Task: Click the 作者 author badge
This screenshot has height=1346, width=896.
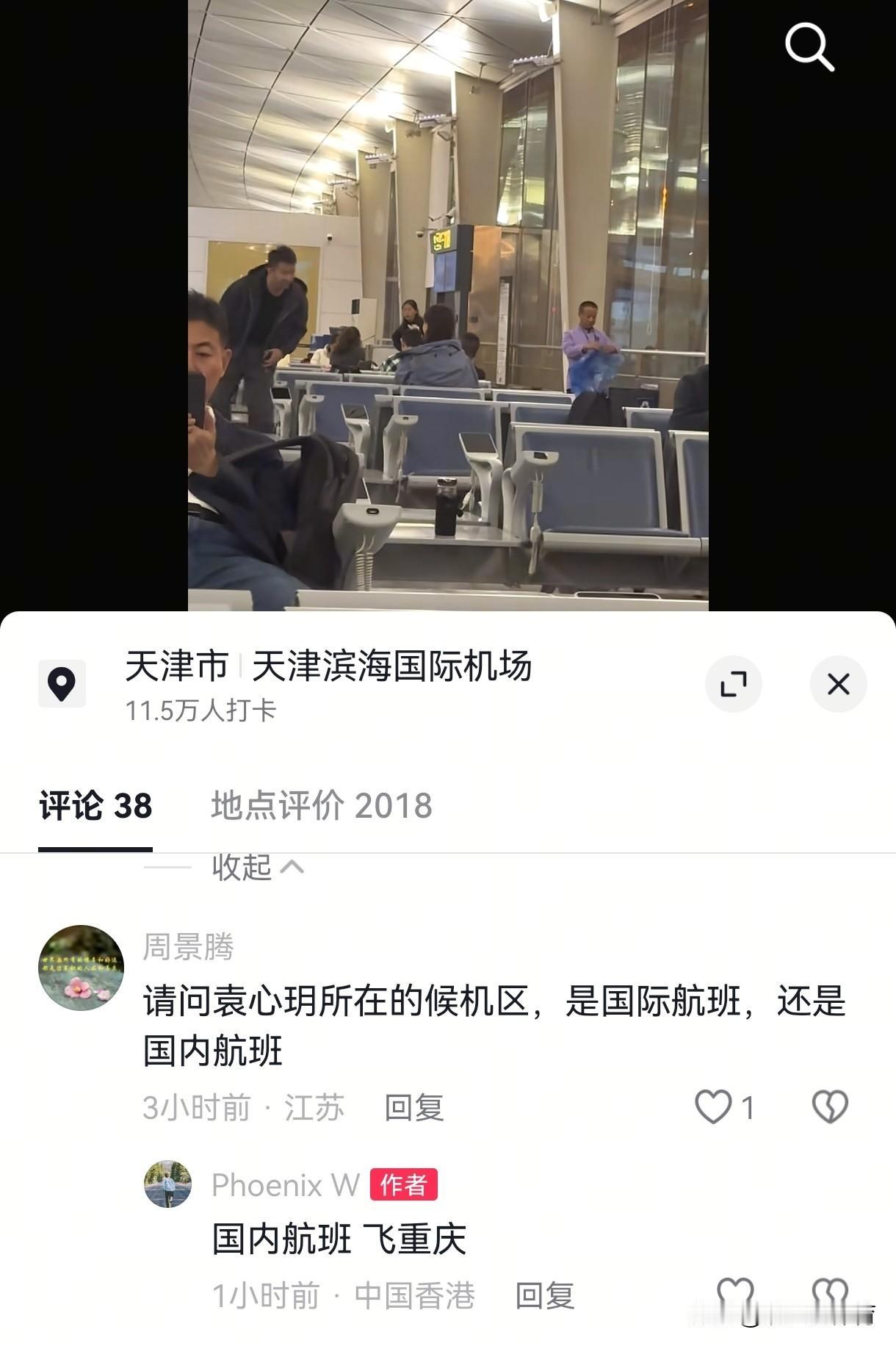Action: tap(403, 1184)
